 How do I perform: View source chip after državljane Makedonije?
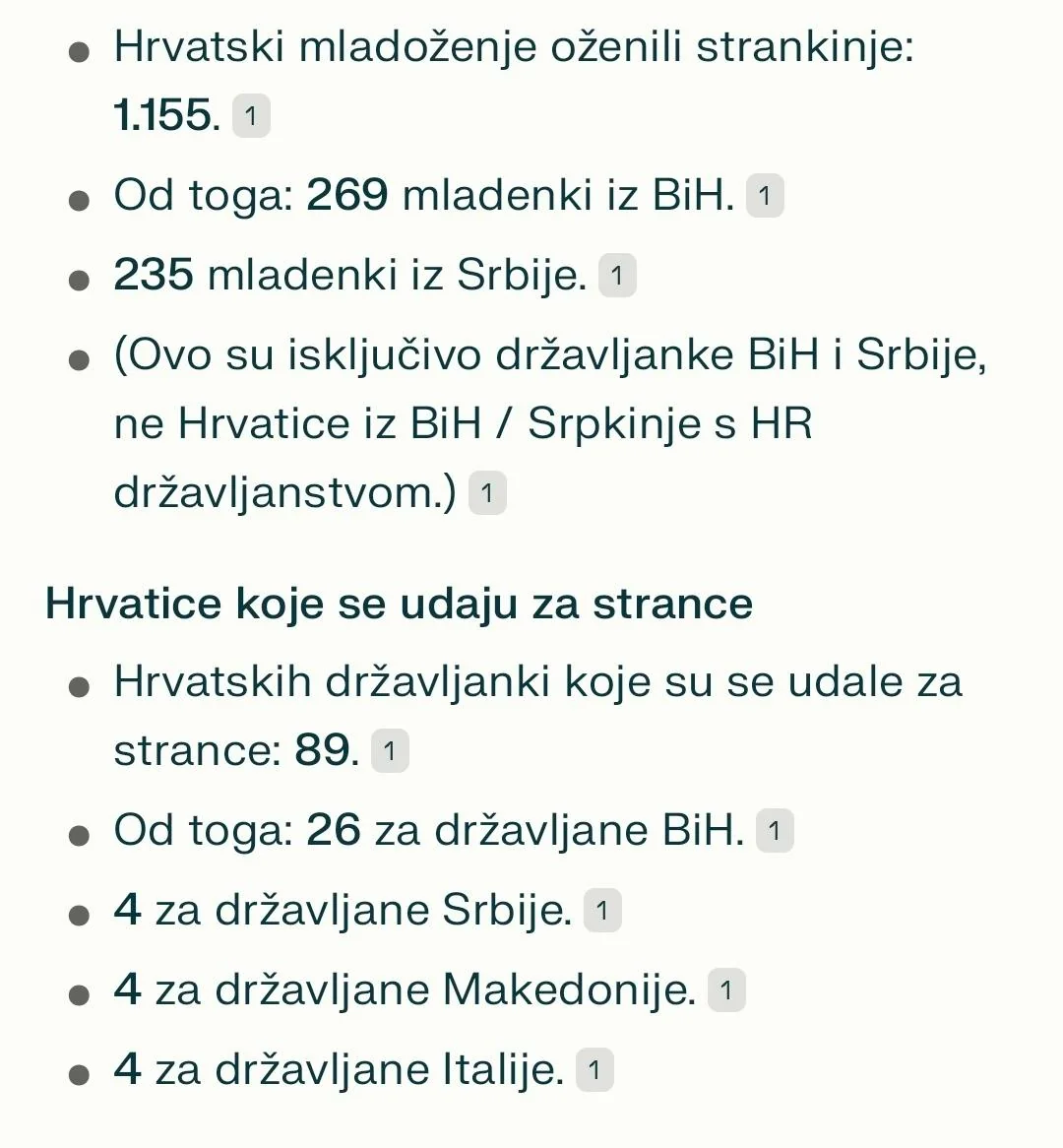pos(726,989)
